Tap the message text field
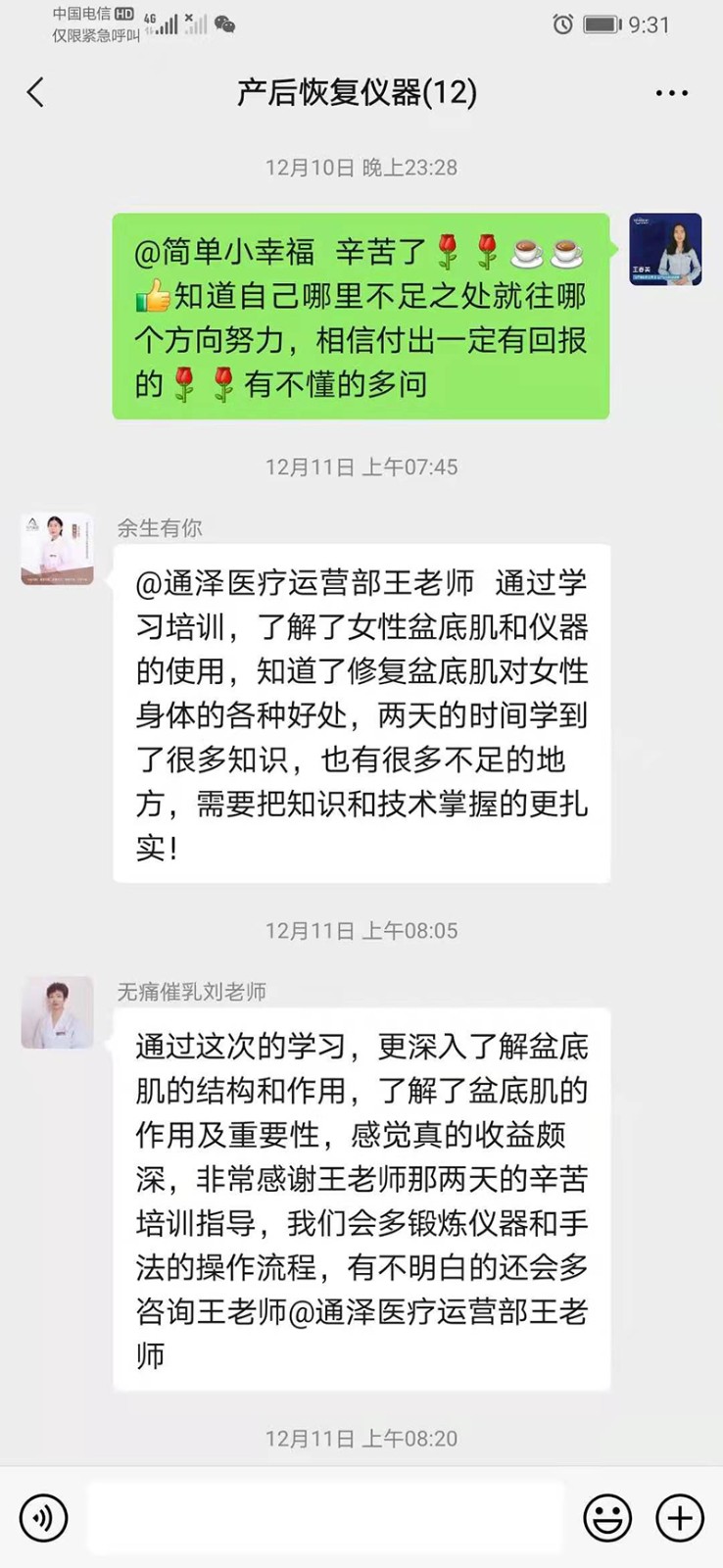Image resolution: width=723 pixels, height=1568 pixels. point(325,1518)
